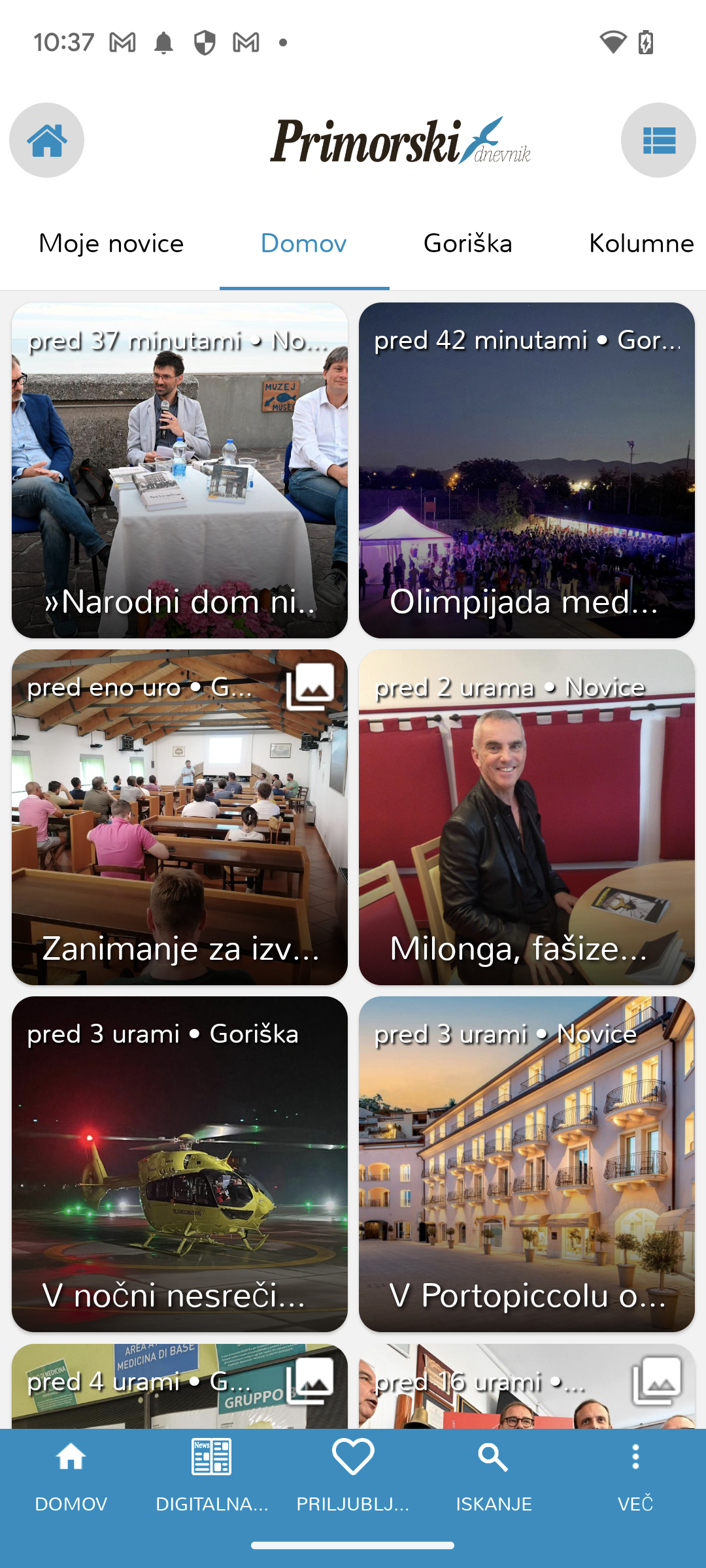Image resolution: width=706 pixels, height=1568 pixels.
Task: Switch to the Moje novice tab
Action: coord(111,244)
